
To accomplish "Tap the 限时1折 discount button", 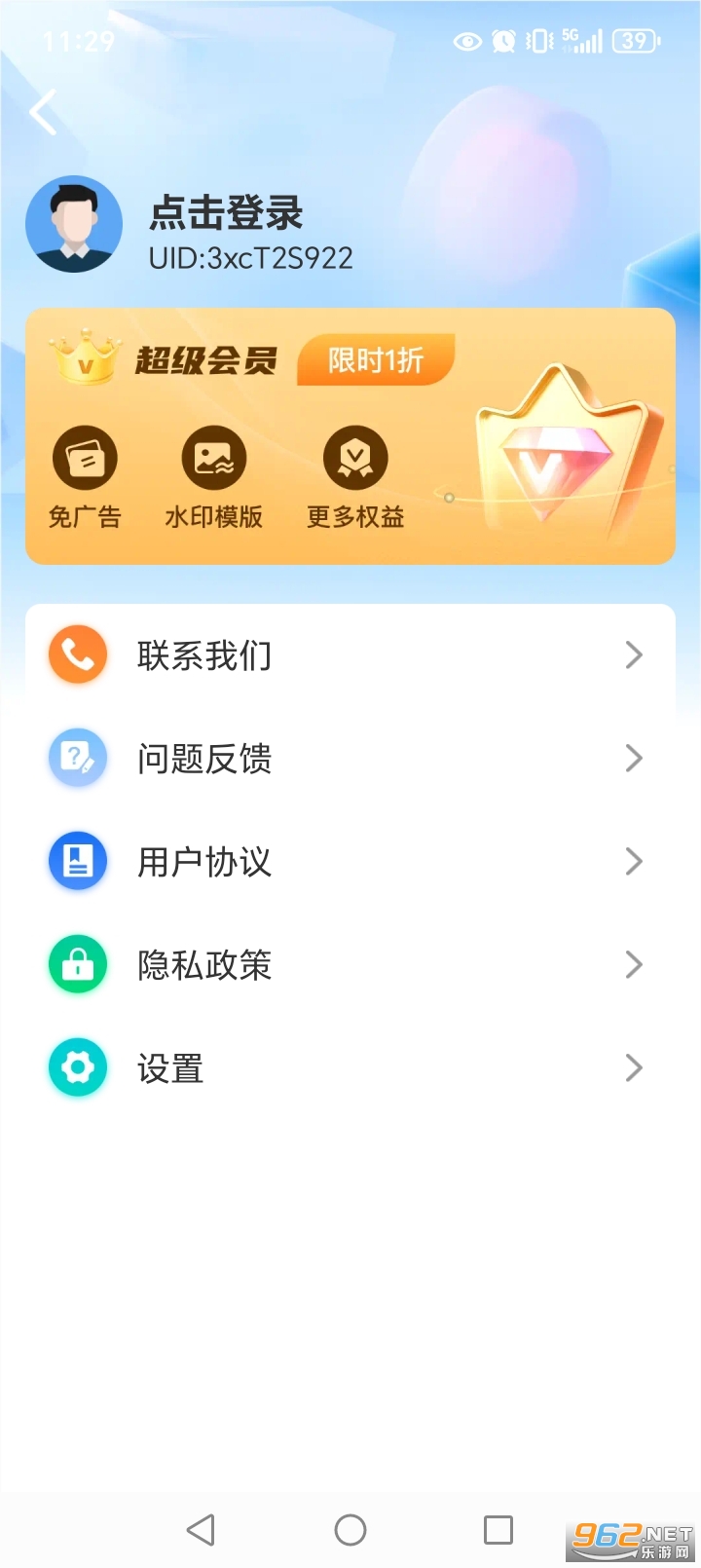I will coord(374,360).
